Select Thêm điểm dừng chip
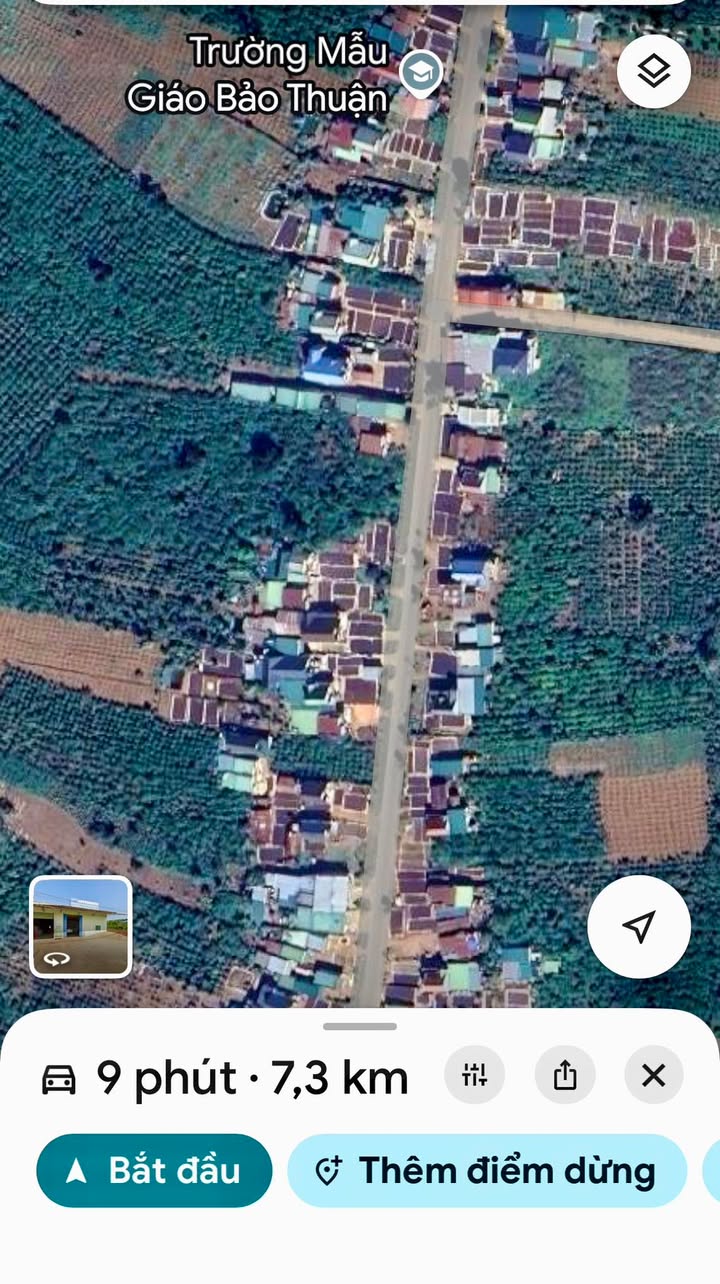Screen dimensions: 720x1284 (487, 1170)
